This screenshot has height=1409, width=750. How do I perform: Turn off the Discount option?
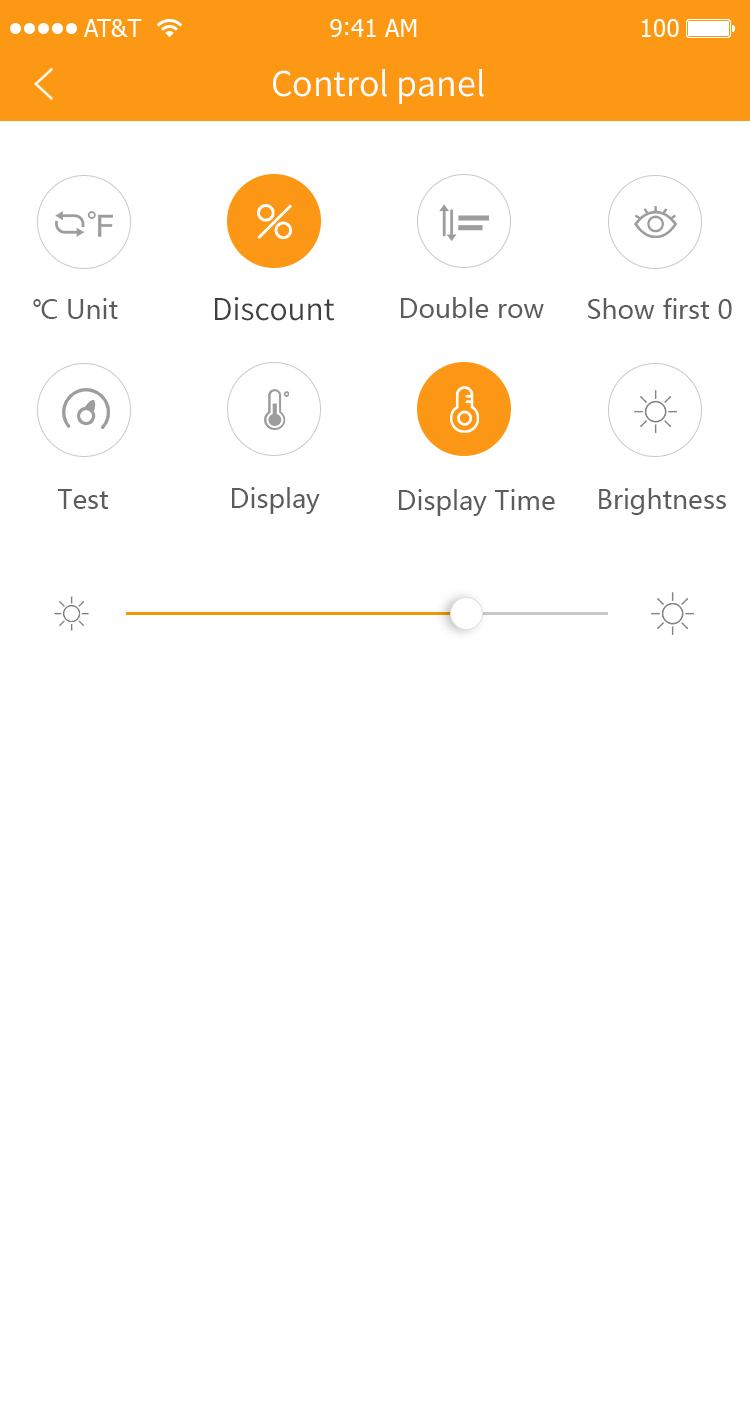point(274,221)
